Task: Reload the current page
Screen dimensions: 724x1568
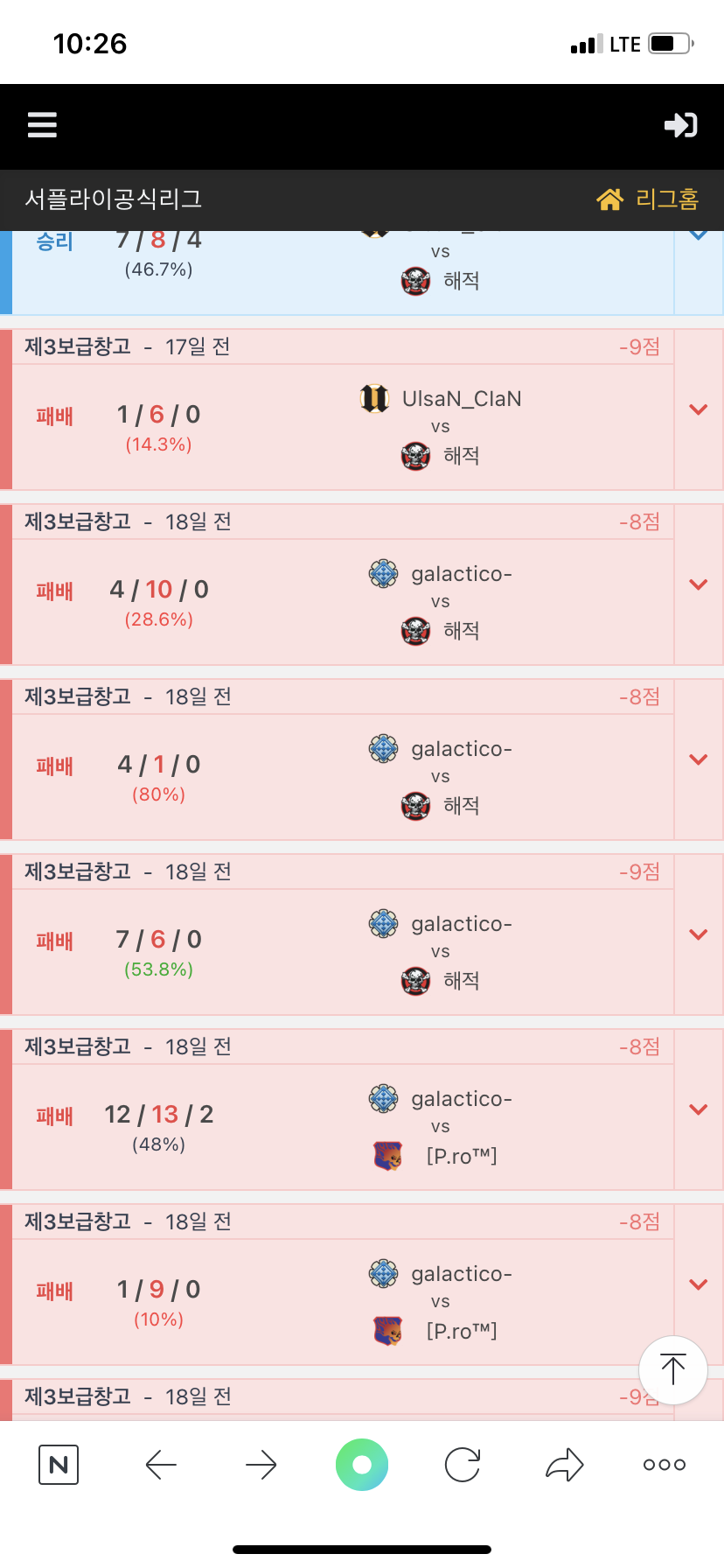Action: 463,1465
